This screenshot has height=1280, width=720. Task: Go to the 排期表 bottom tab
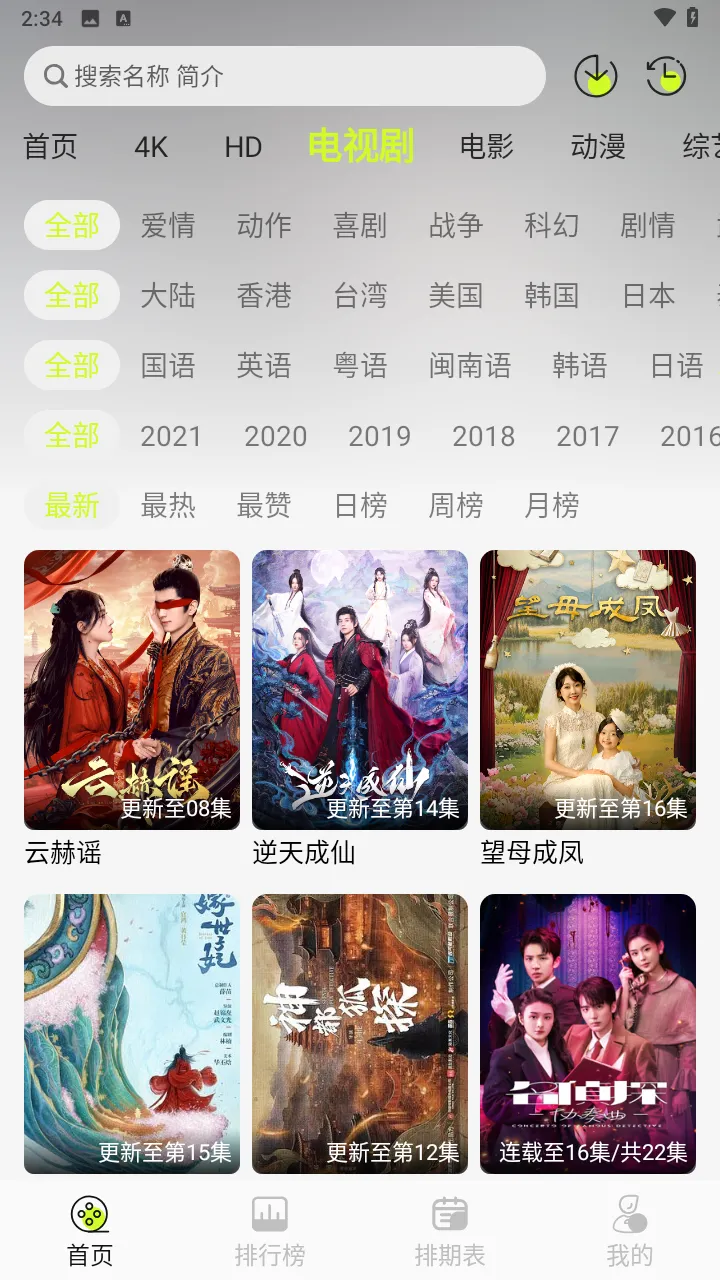click(x=450, y=1230)
